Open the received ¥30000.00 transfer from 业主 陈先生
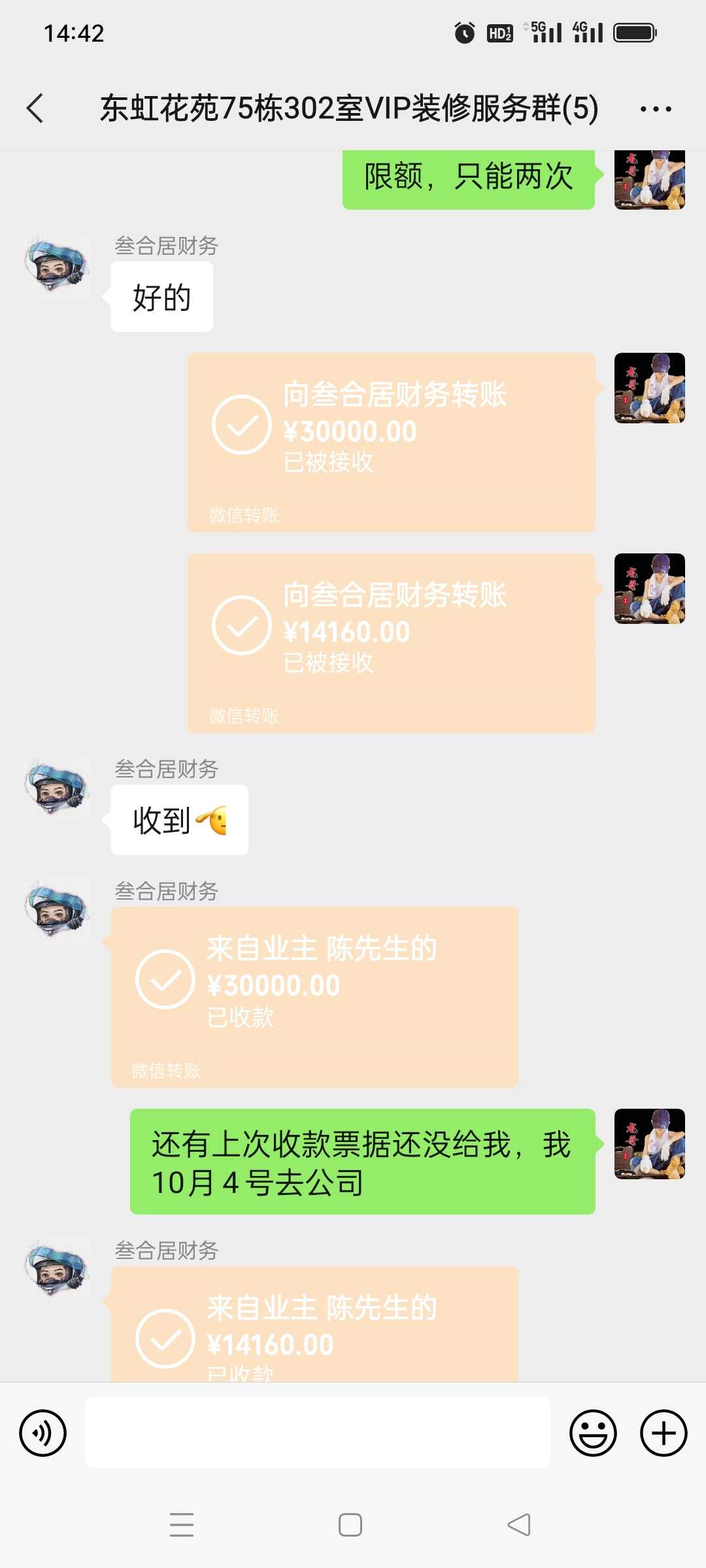The width and height of the screenshot is (706, 1568). tap(314, 996)
